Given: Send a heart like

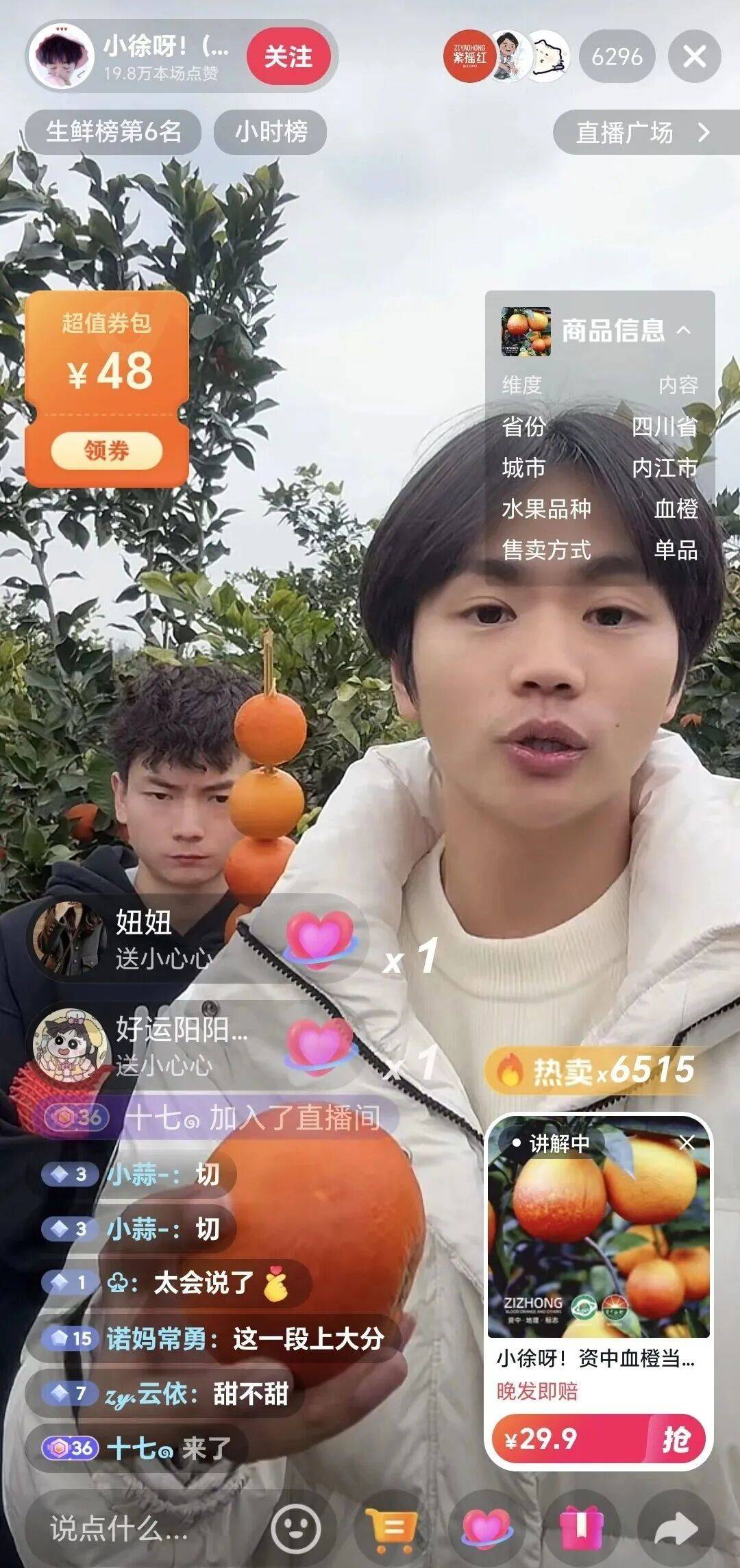Looking at the screenshot, I should 486,1528.
